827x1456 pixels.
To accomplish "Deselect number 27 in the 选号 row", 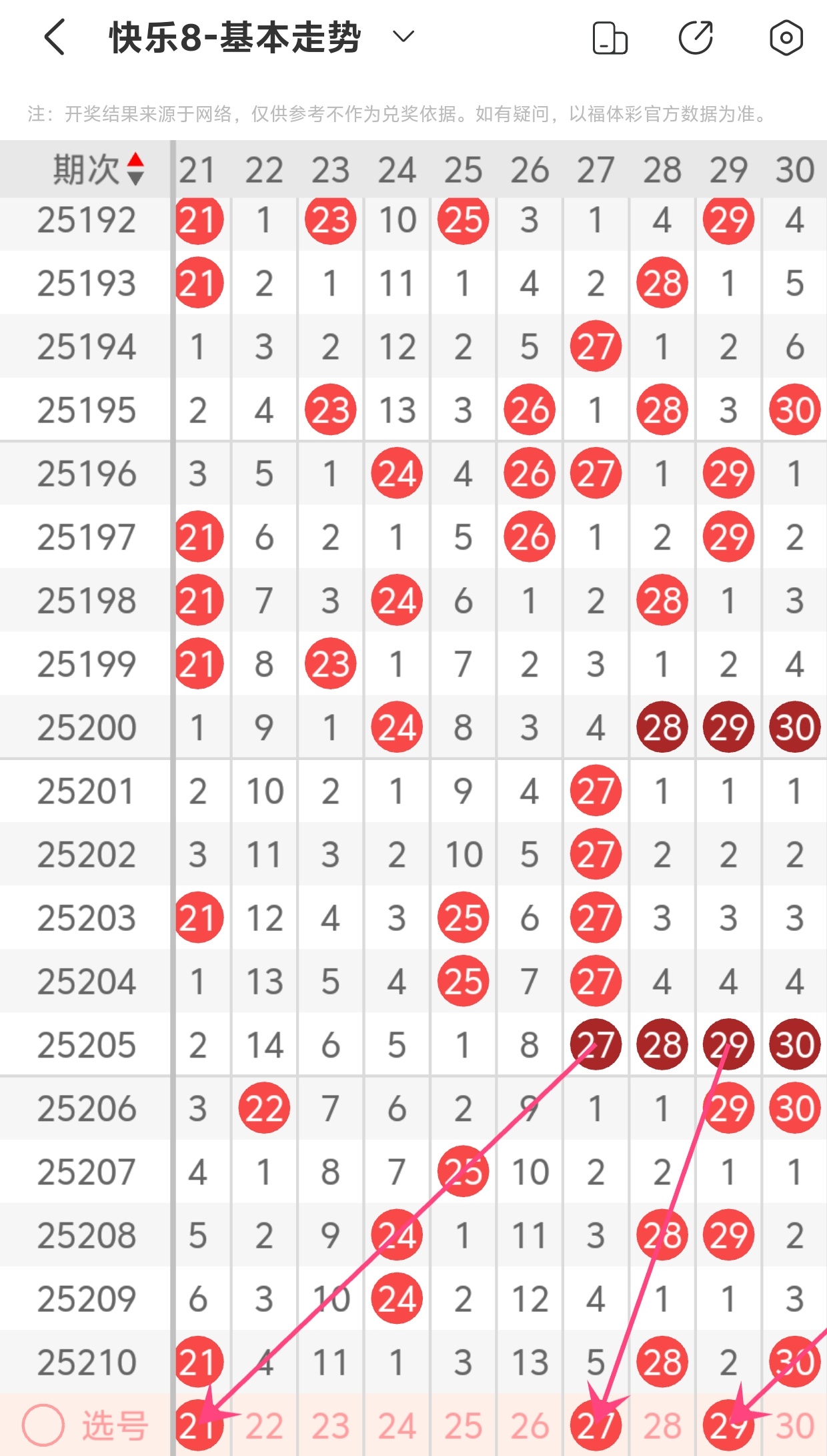I will [x=596, y=1426].
